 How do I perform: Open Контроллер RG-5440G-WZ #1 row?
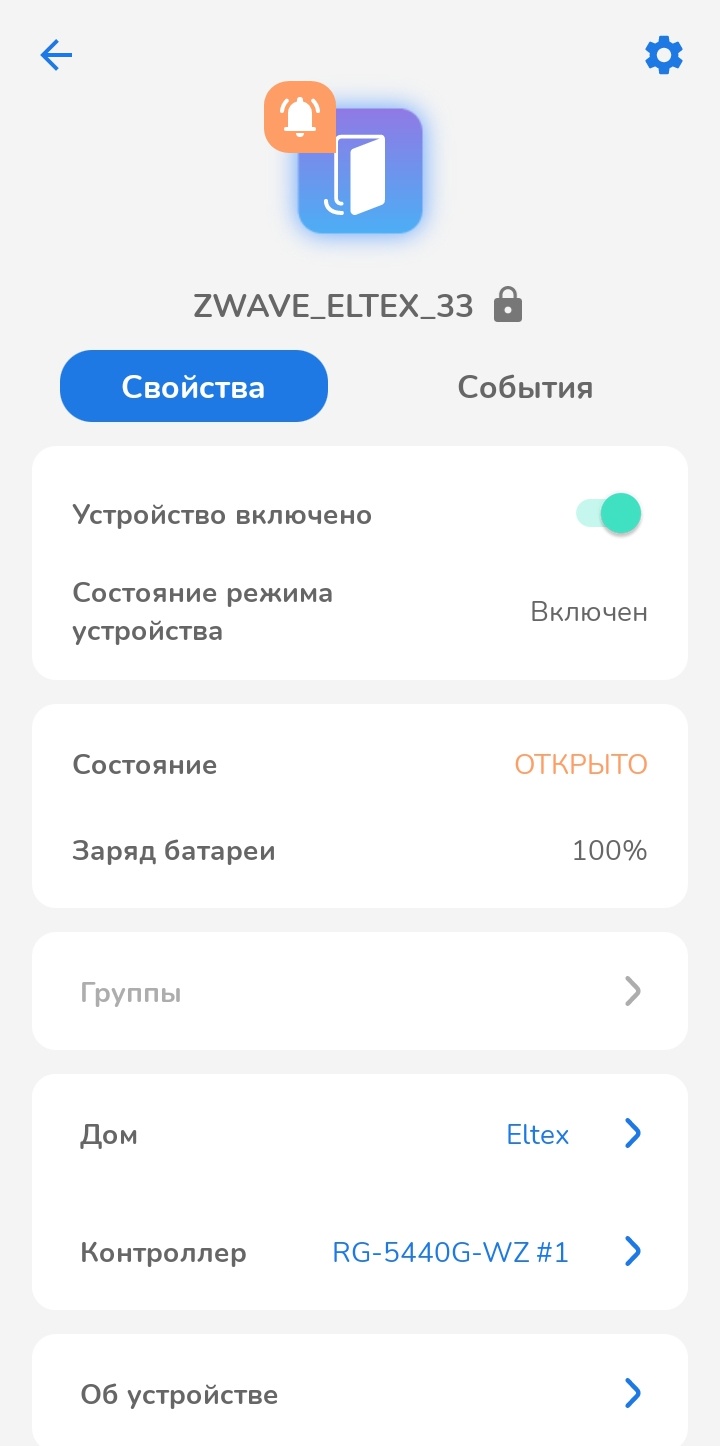click(x=360, y=1252)
